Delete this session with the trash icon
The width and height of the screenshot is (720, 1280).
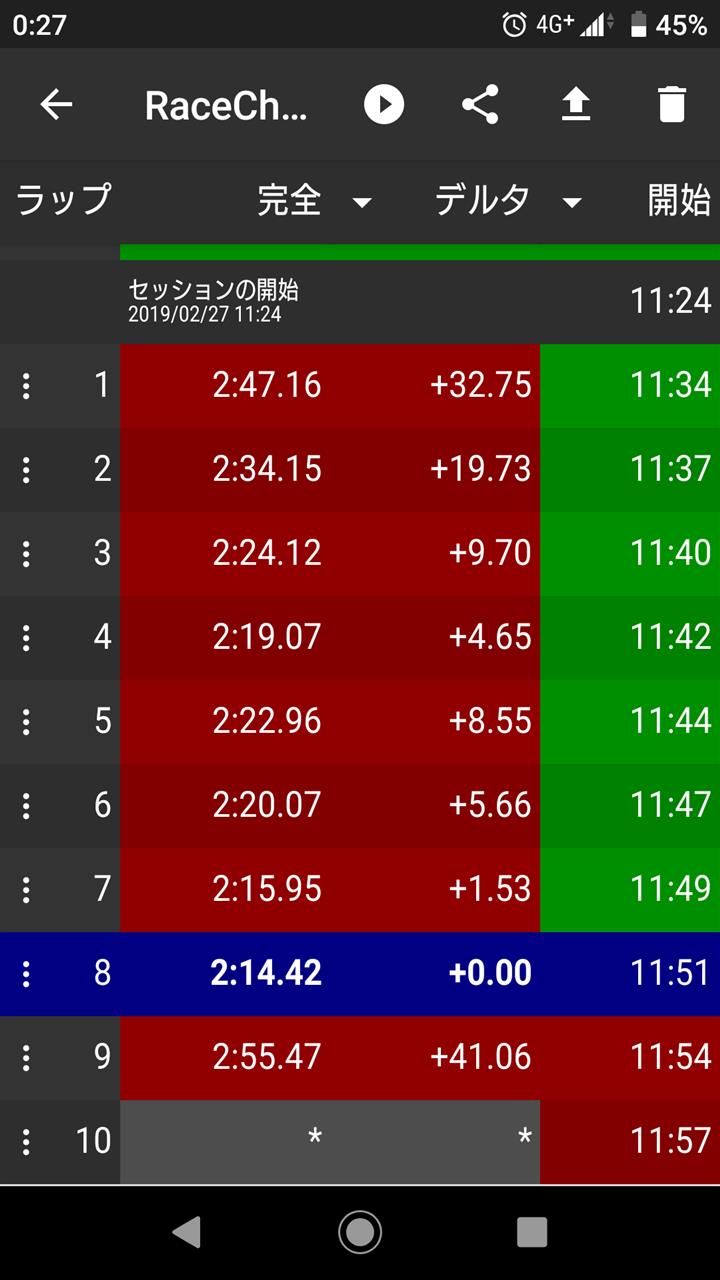672,104
